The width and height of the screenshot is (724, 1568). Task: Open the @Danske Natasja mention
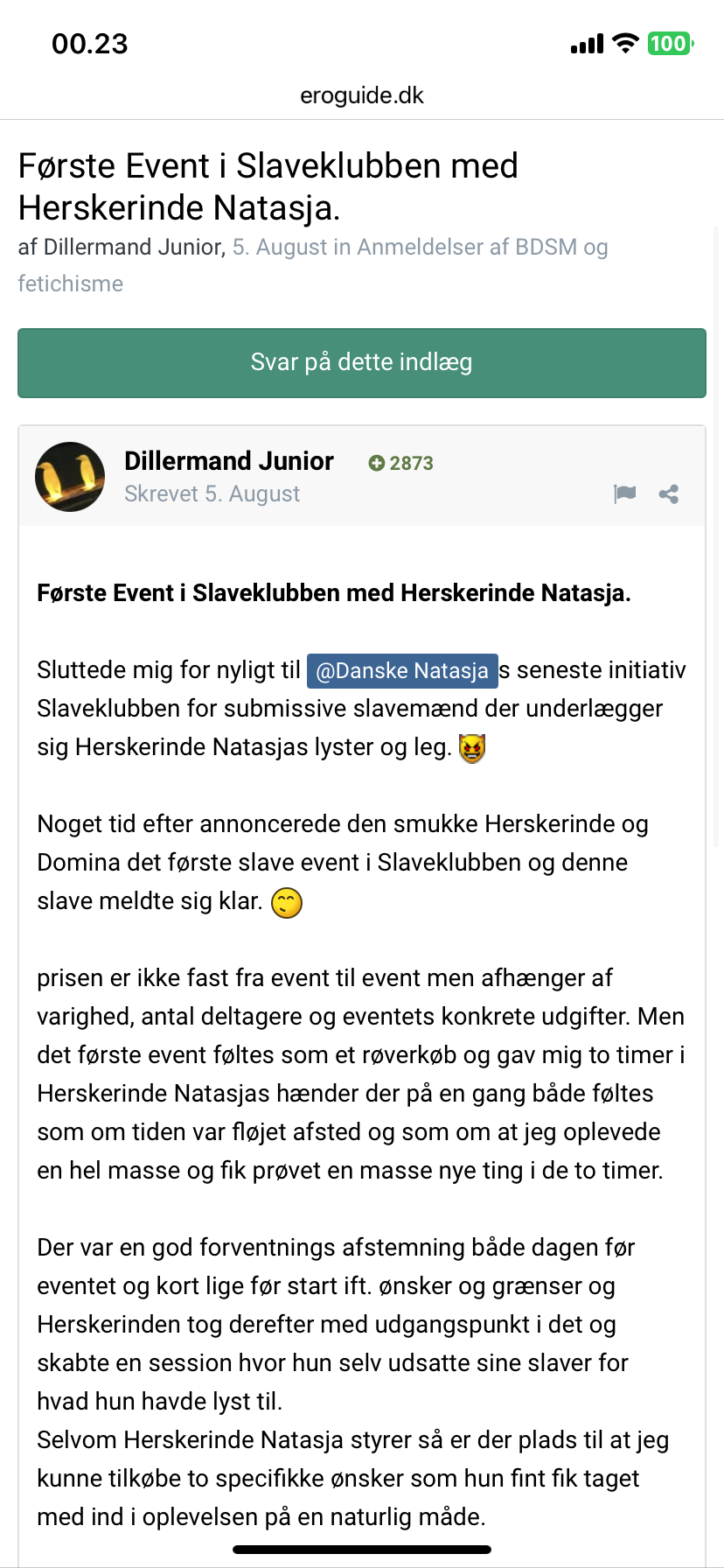pos(402,671)
